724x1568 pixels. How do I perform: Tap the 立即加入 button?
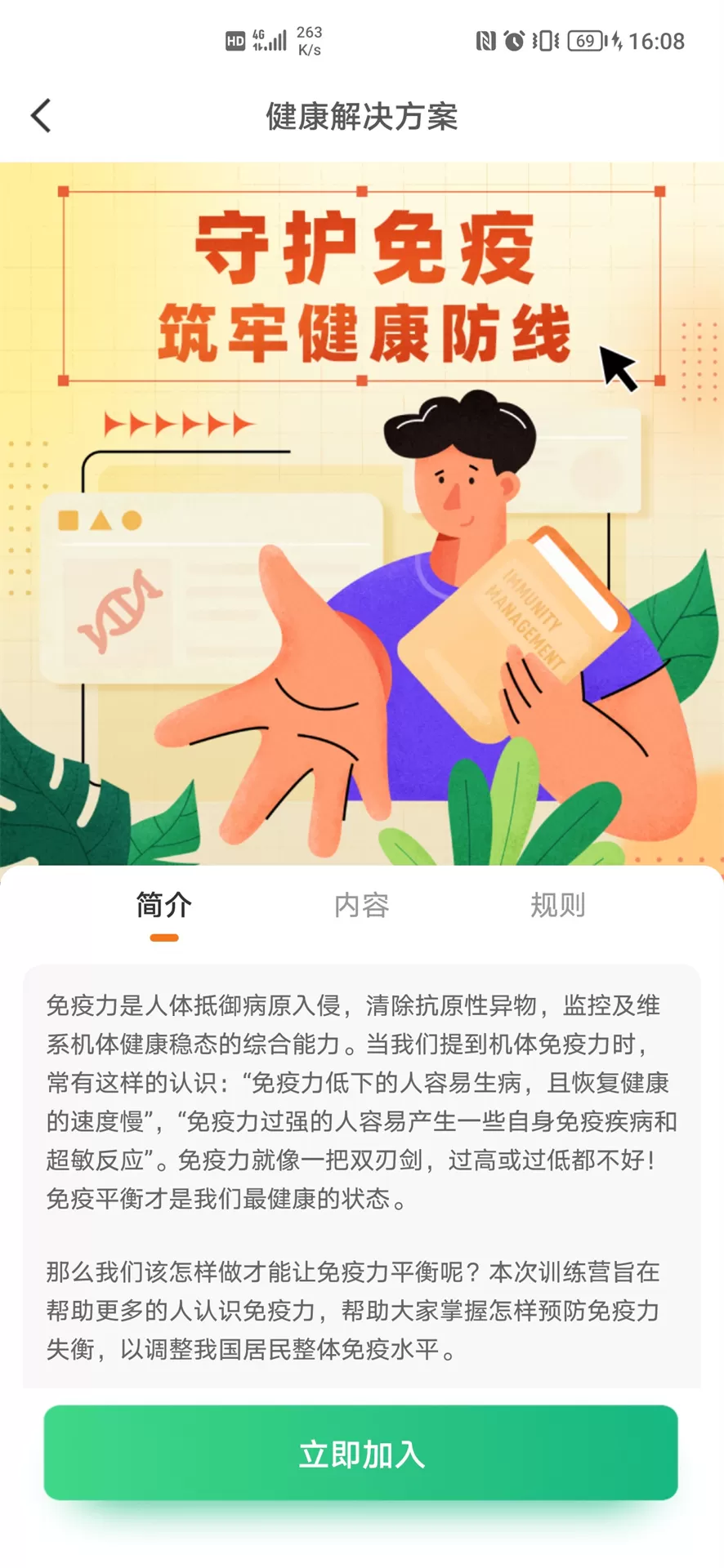click(361, 1454)
